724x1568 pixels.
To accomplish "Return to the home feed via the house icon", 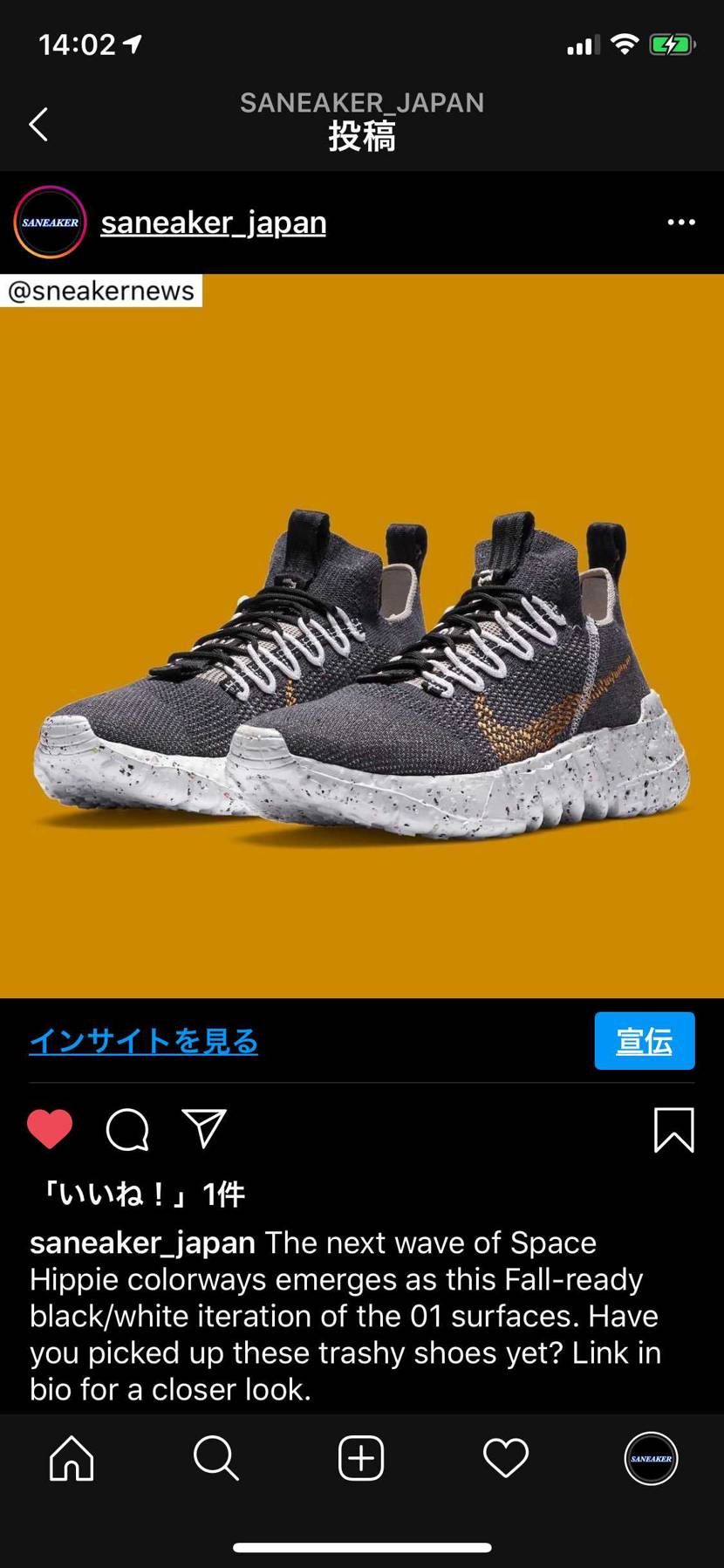I will (x=70, y=1455).
